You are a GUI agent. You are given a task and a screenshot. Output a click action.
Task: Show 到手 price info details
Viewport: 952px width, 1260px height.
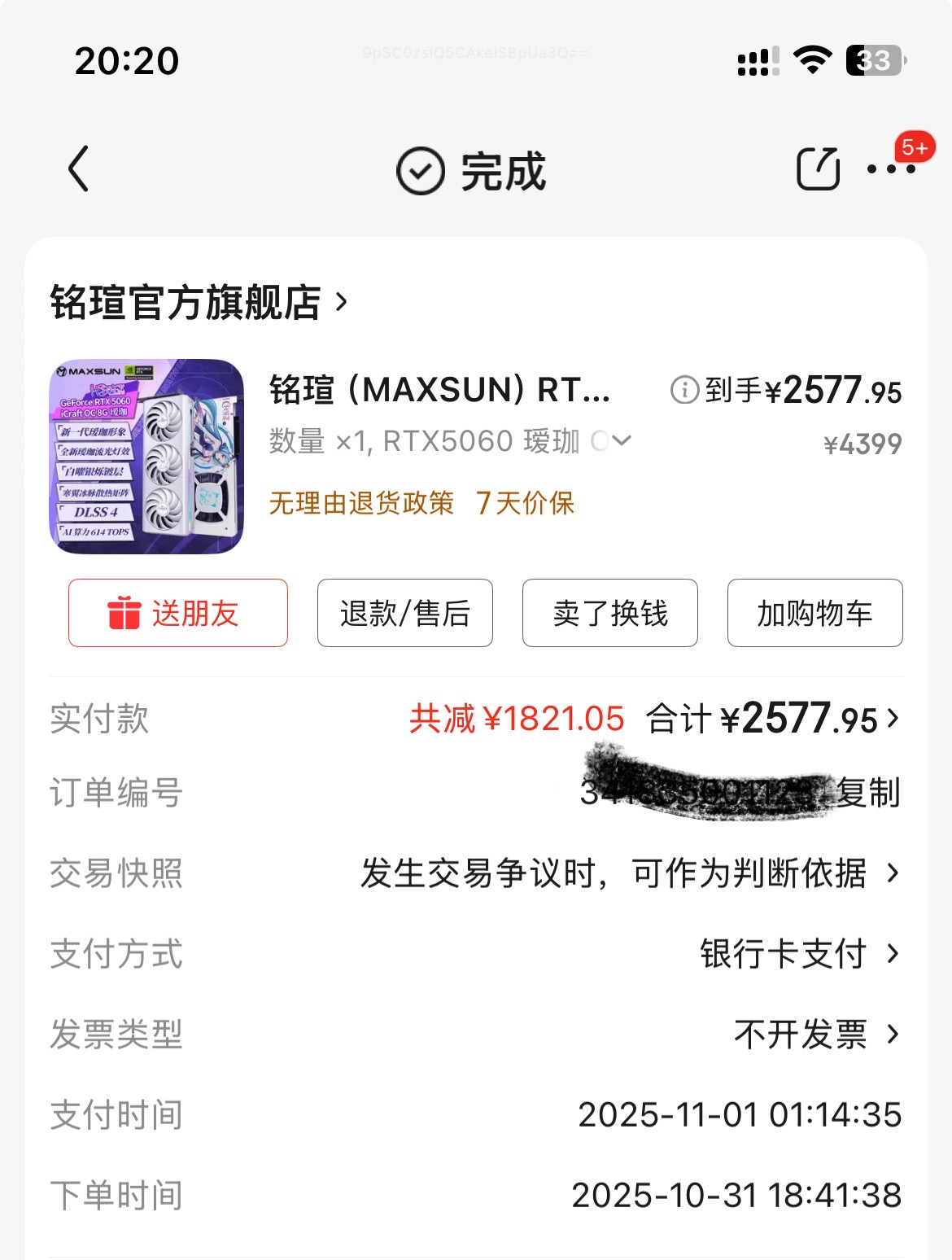point(683,391)
